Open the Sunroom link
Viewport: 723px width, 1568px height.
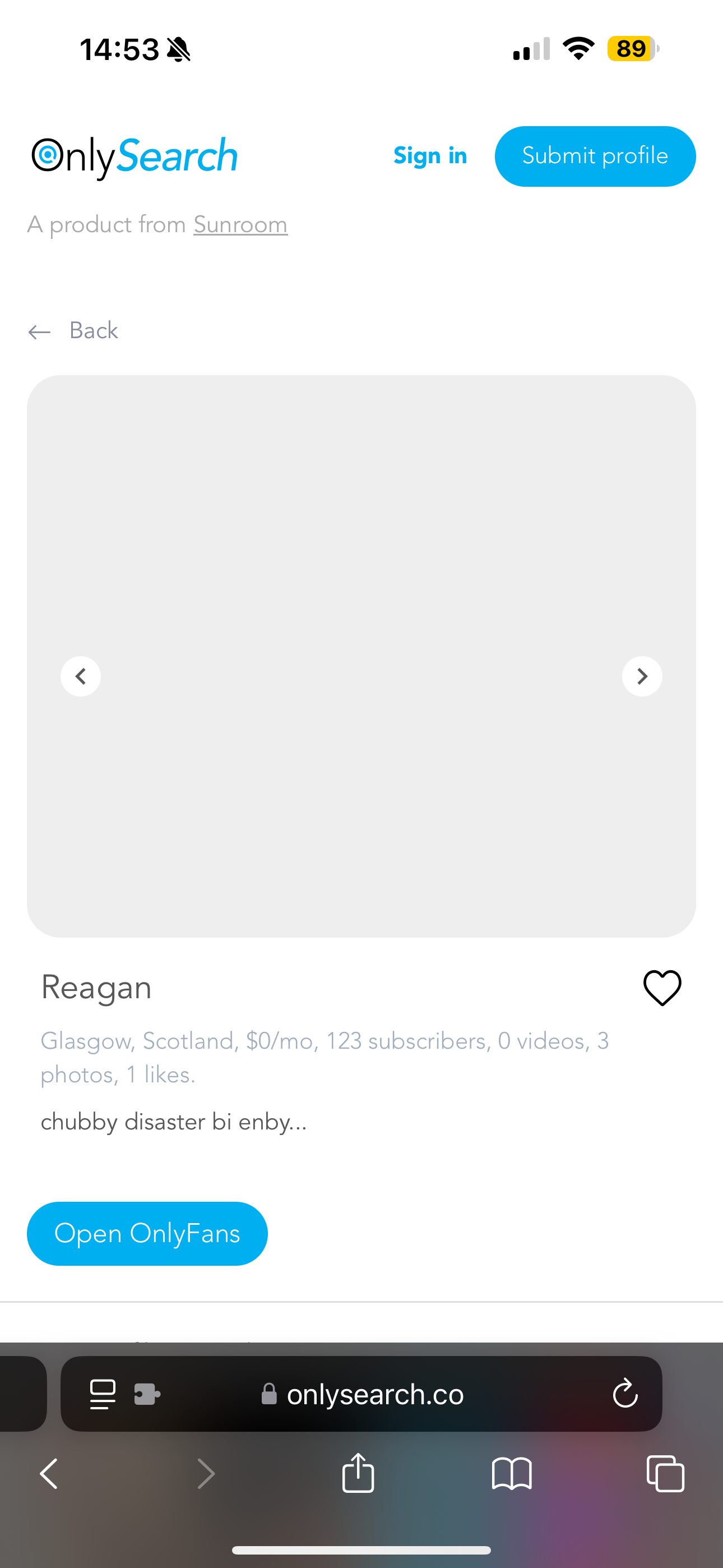(x=240, y=225)
